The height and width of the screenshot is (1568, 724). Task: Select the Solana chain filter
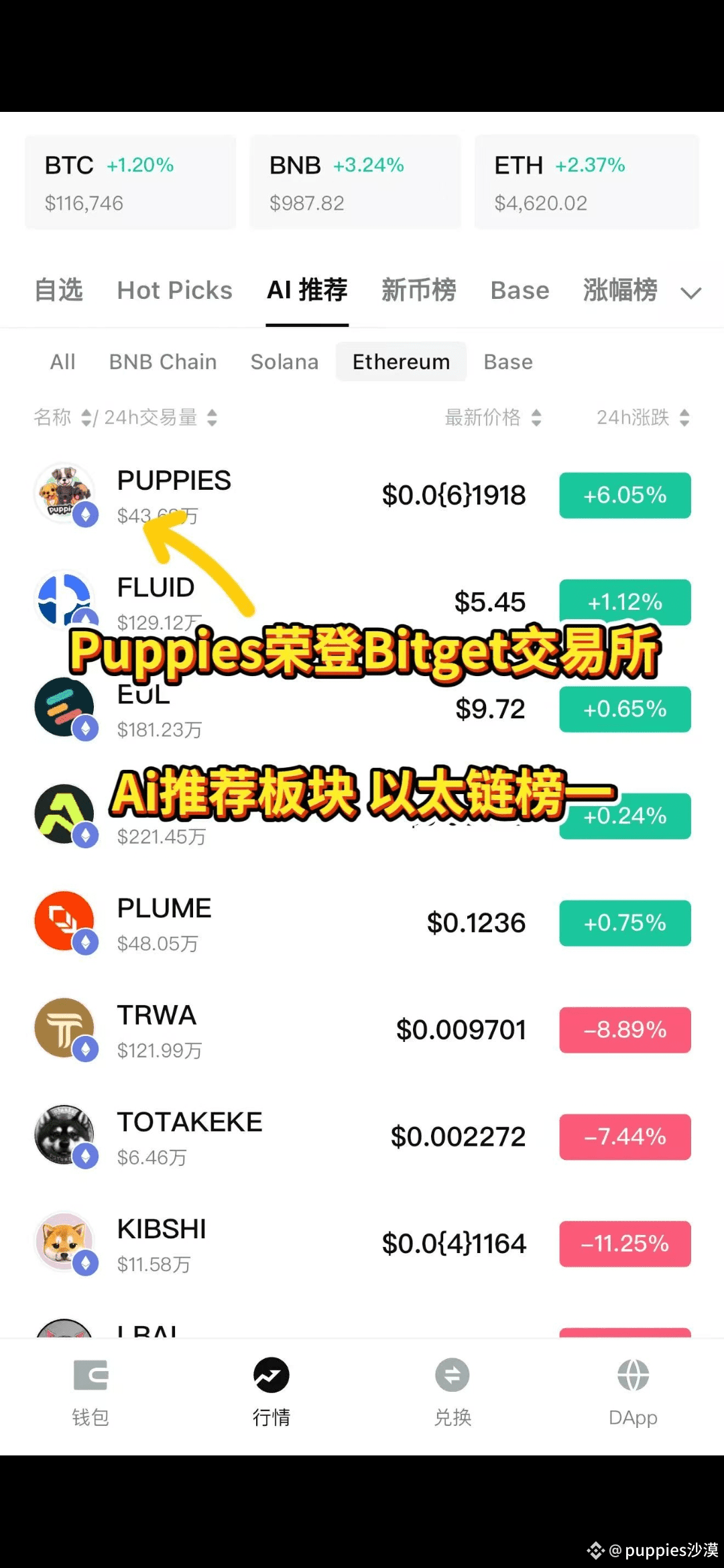pos(284,362)
